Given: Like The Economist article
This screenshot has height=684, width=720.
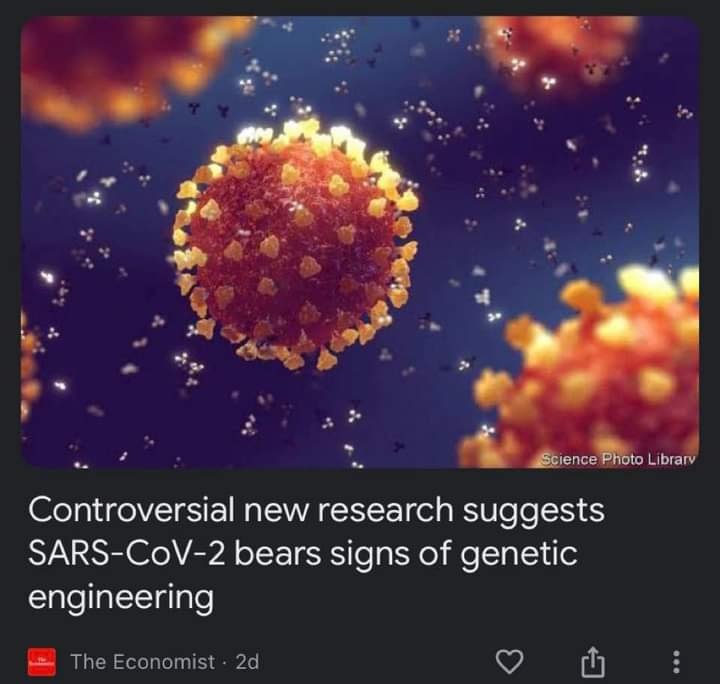Looking at the screenshot, I should [511, 661].
